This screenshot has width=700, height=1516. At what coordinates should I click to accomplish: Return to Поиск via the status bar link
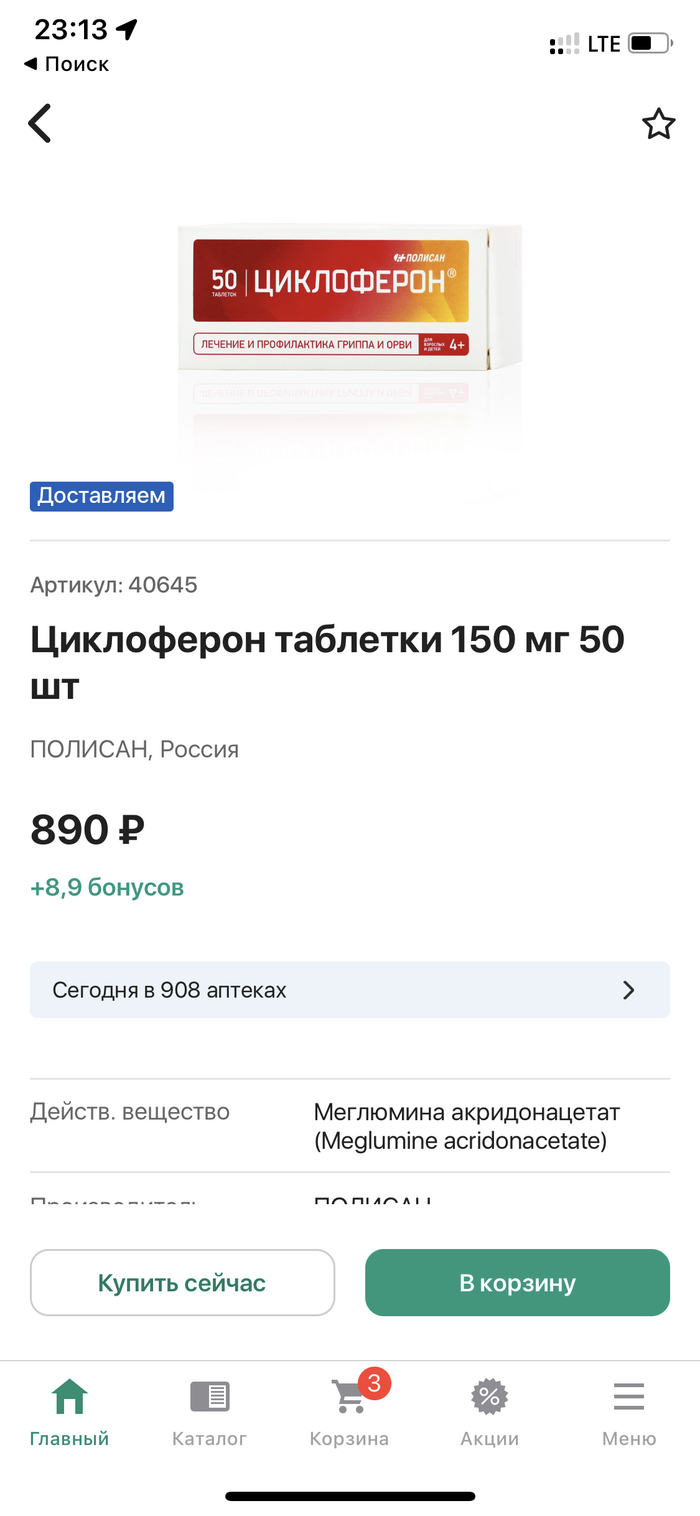pyautogui.click(x=67, y=64)
